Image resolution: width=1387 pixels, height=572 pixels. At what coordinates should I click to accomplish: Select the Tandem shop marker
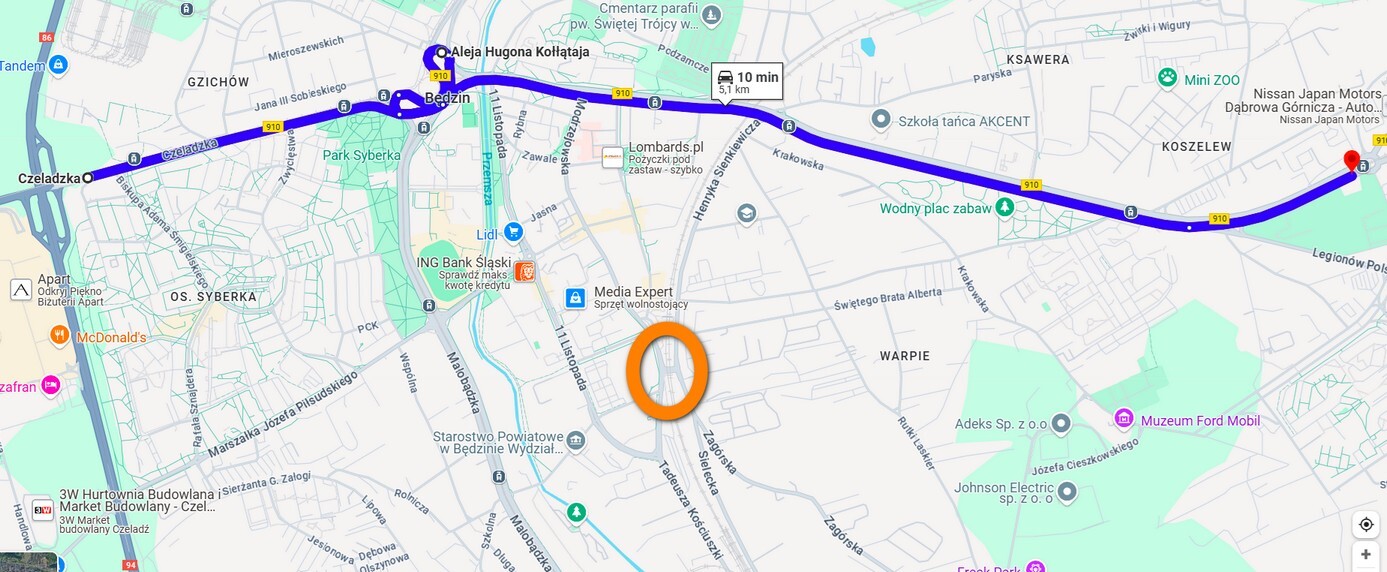point(58,65)
